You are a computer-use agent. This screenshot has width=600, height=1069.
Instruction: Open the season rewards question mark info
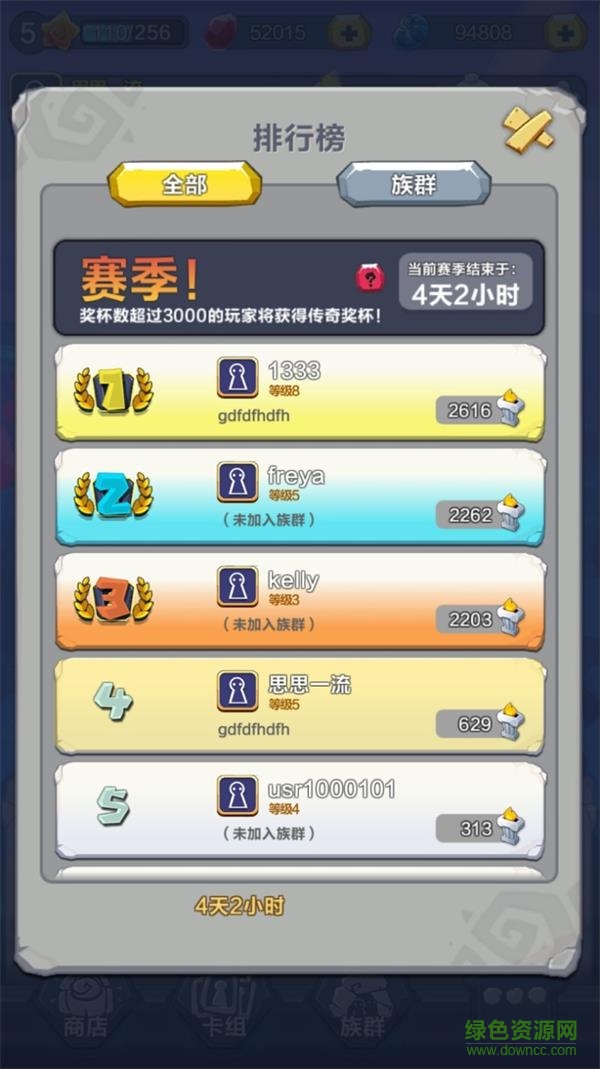pos(370,278)
